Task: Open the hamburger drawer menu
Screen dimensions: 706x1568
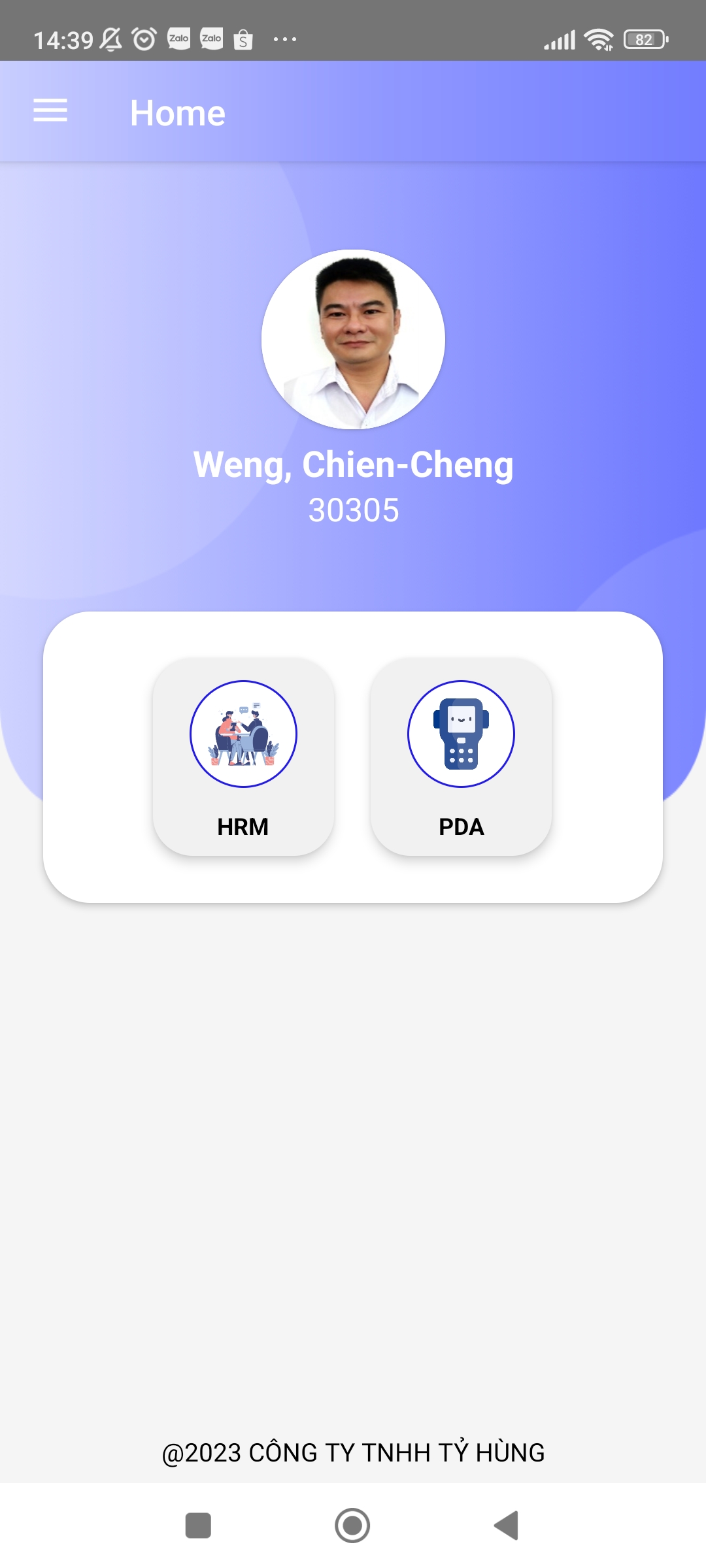Action: [50, 110]
